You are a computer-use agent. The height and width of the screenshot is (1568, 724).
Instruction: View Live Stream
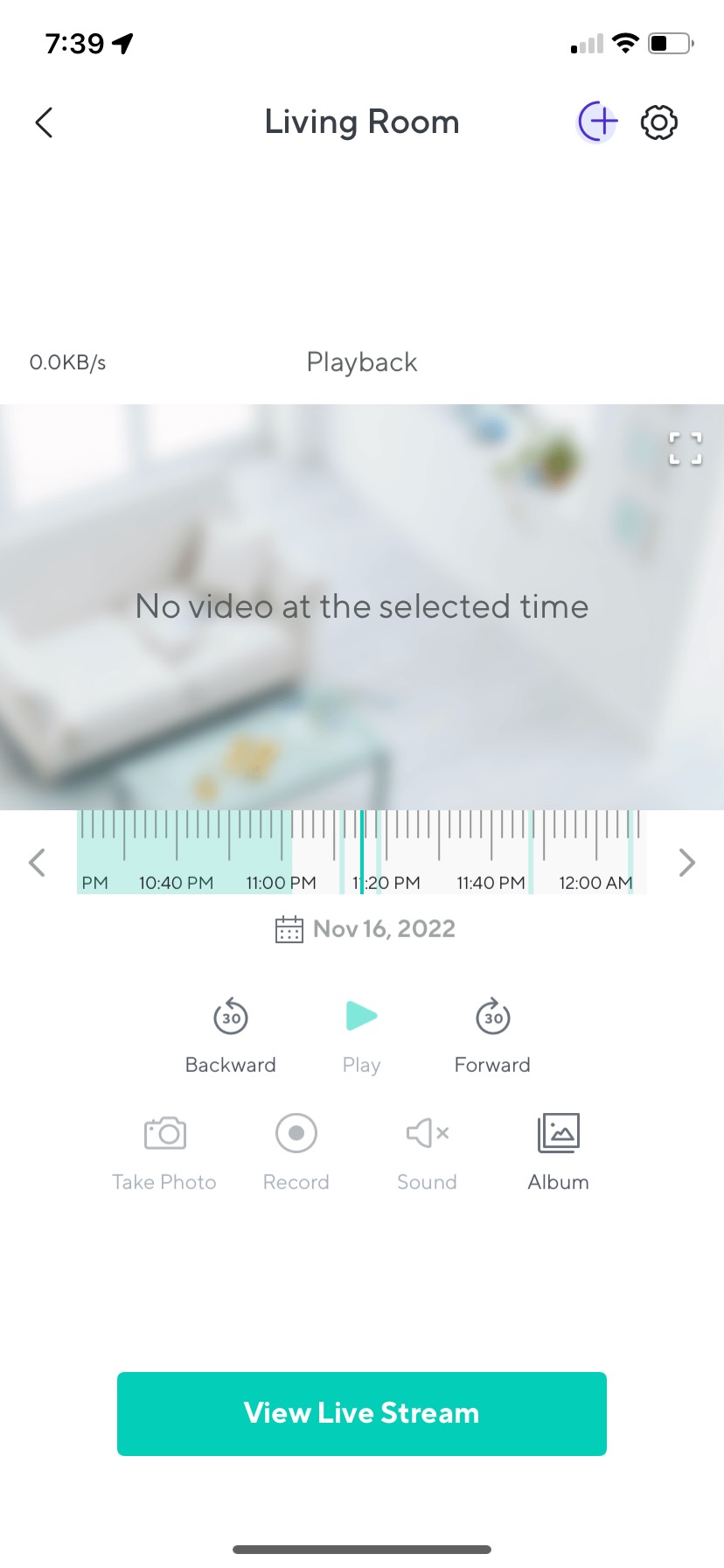362,1413
